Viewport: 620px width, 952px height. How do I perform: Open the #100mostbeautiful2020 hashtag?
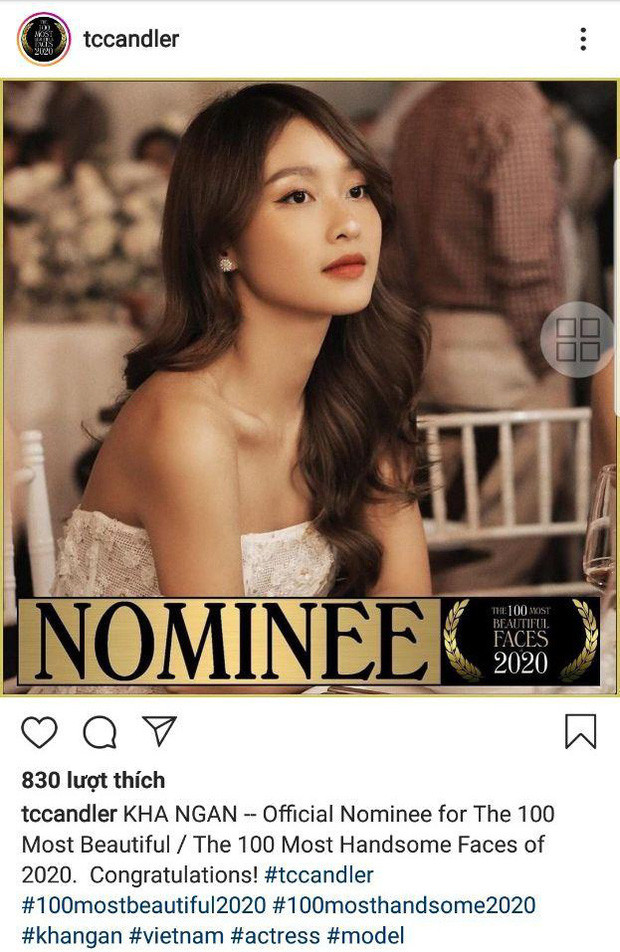(x=144, y=906)
